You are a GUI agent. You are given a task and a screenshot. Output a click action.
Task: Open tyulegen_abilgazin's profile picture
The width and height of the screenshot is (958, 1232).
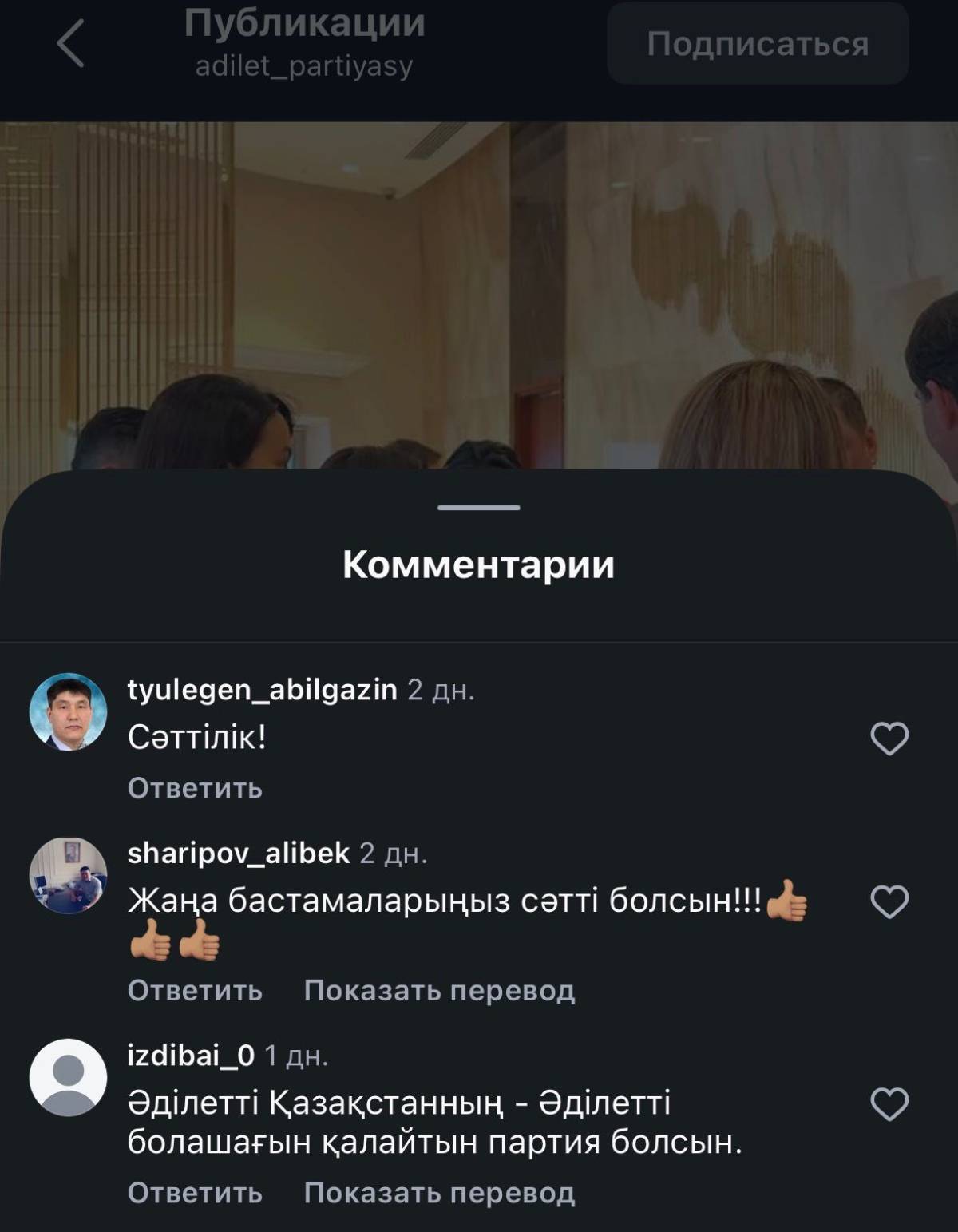coord(69,712)
